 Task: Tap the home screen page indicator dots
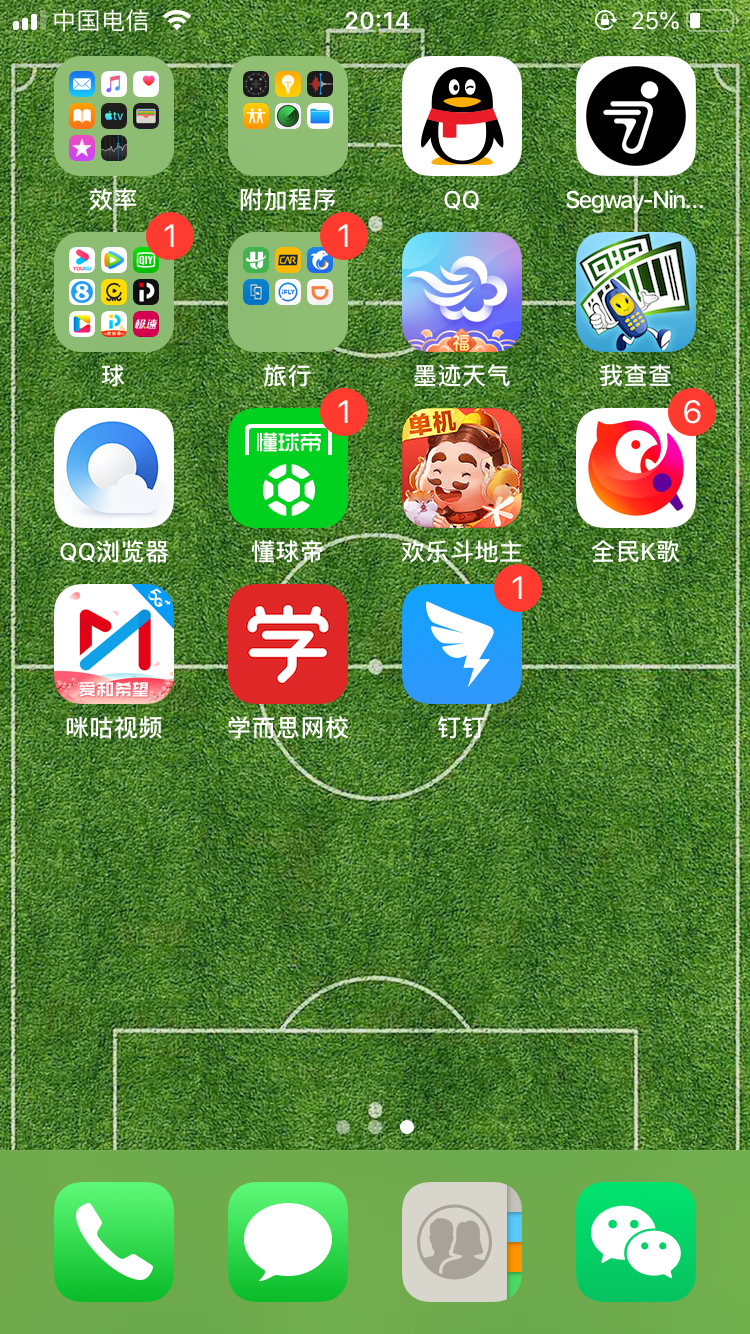tap(375, 1127)
